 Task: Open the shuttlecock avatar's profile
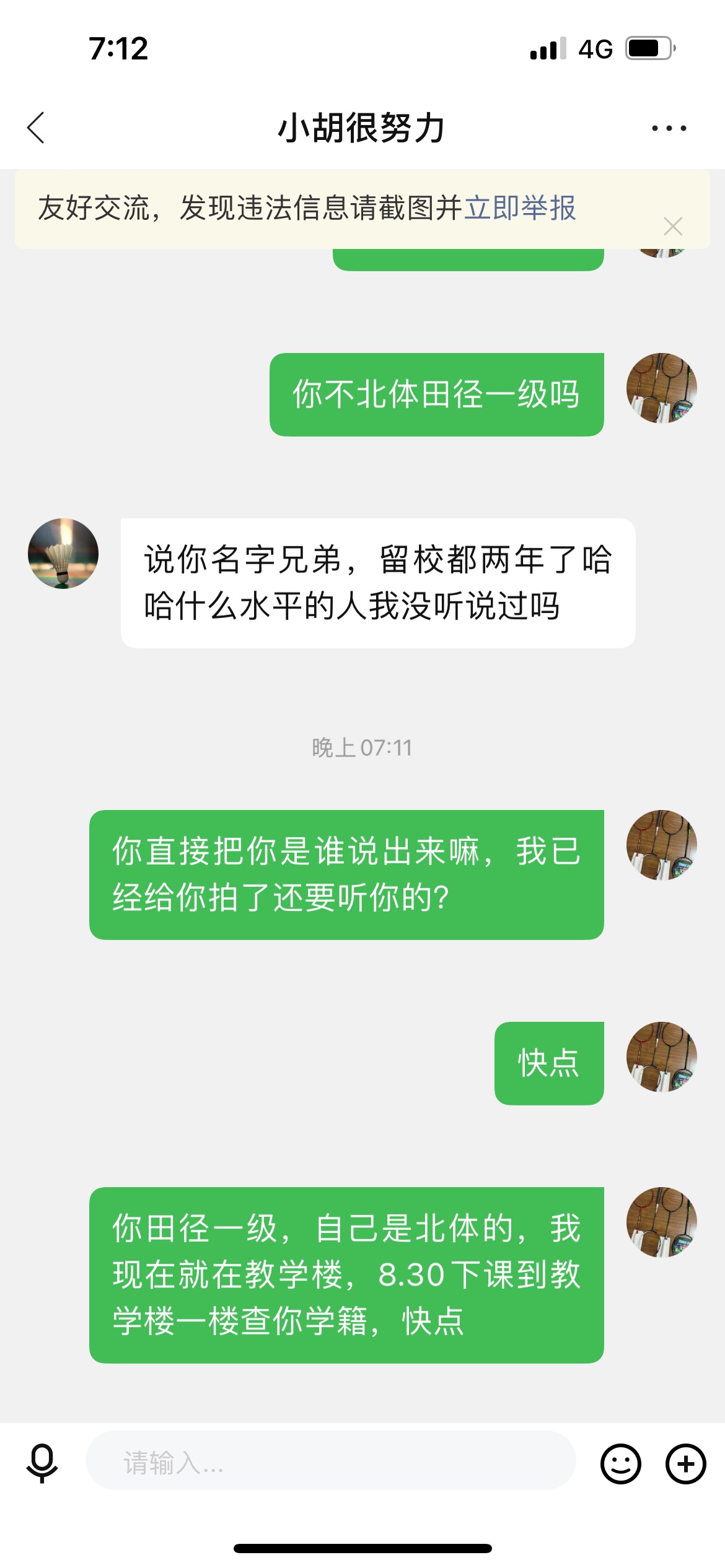click(x=63, y=554)
